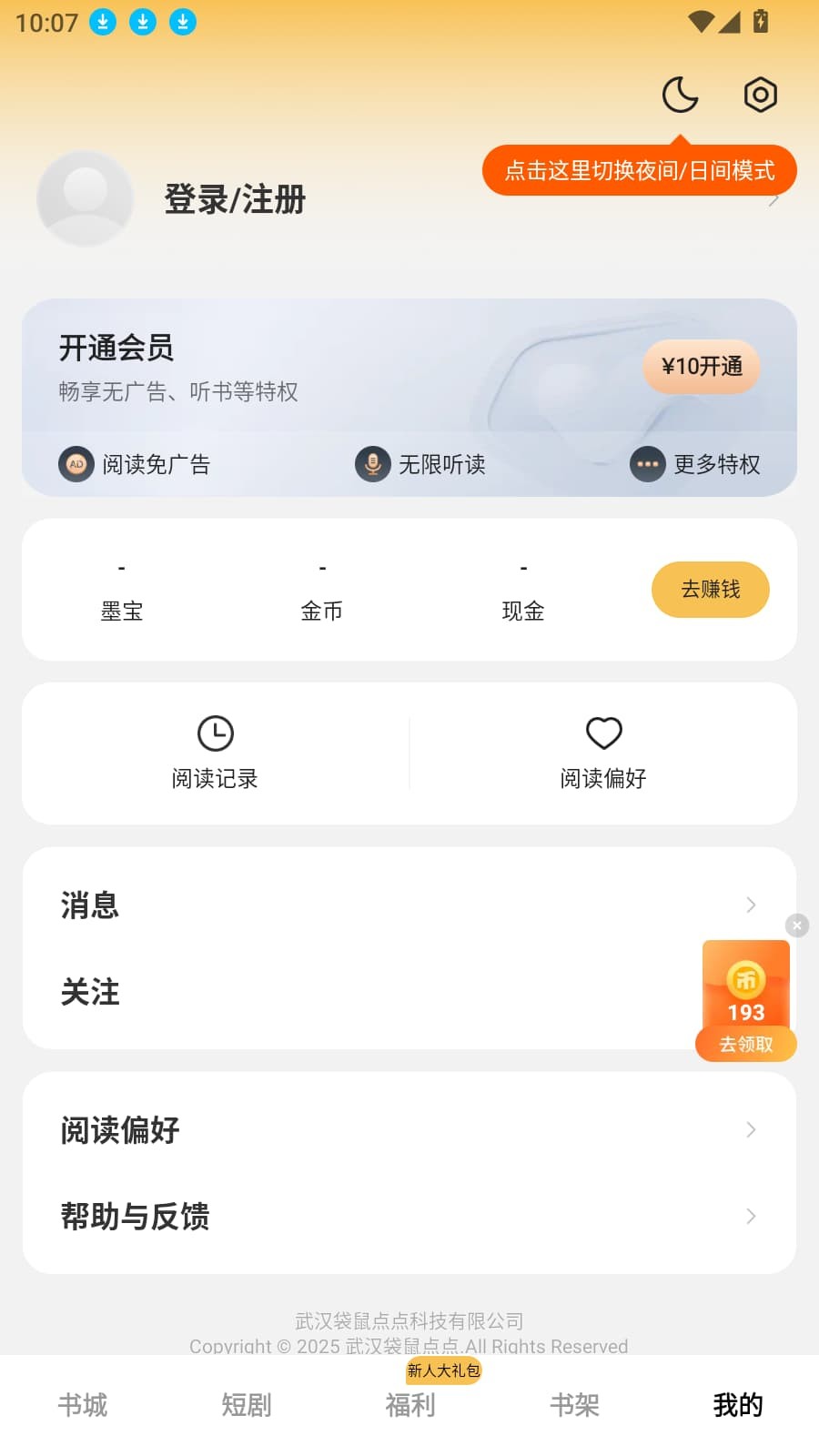819x1456 pixels.
Task: Switch to the 书架 tab
Action: (574, 1405)
